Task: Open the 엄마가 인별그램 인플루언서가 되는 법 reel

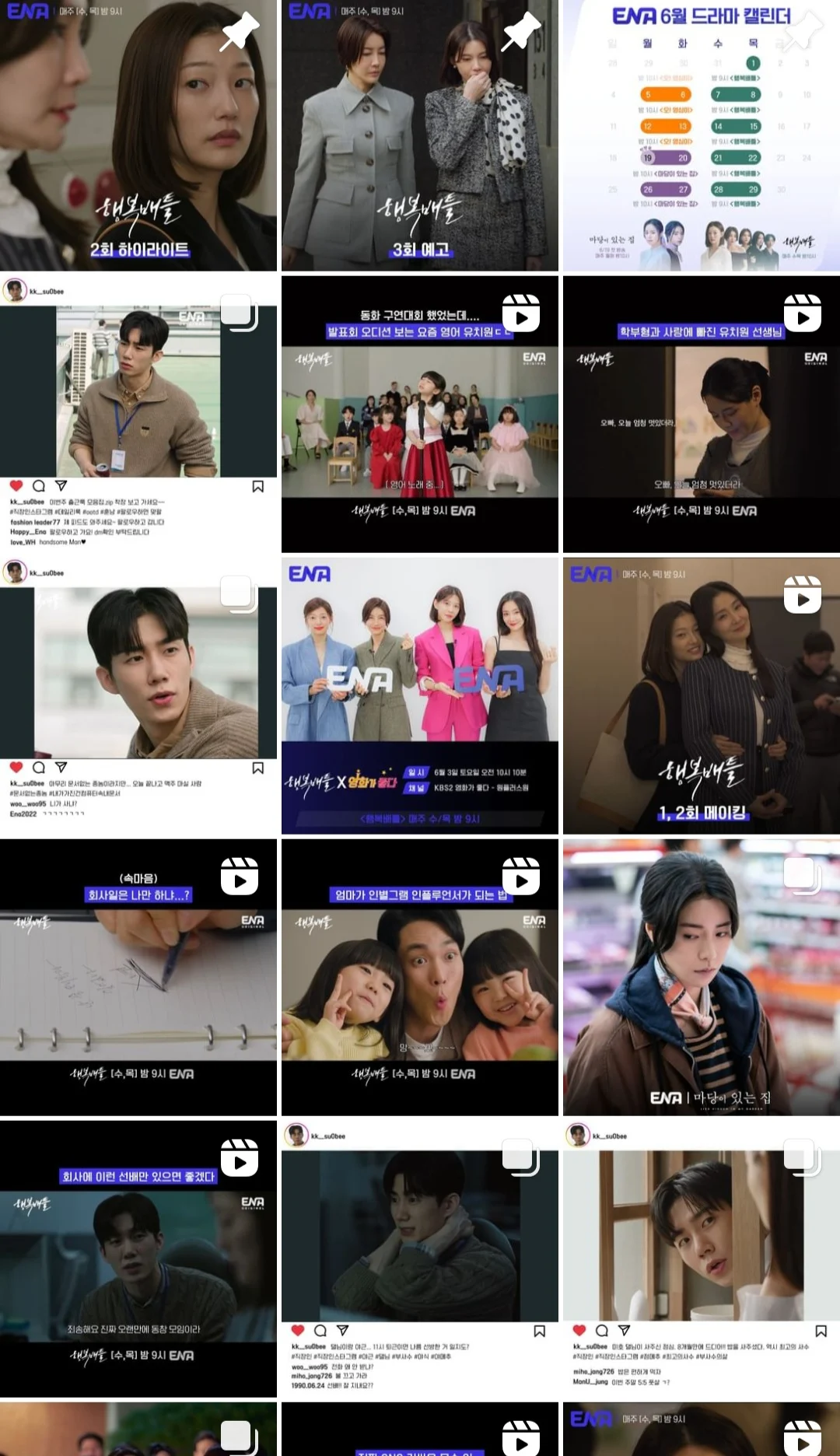Action: [x=420, y=978]
